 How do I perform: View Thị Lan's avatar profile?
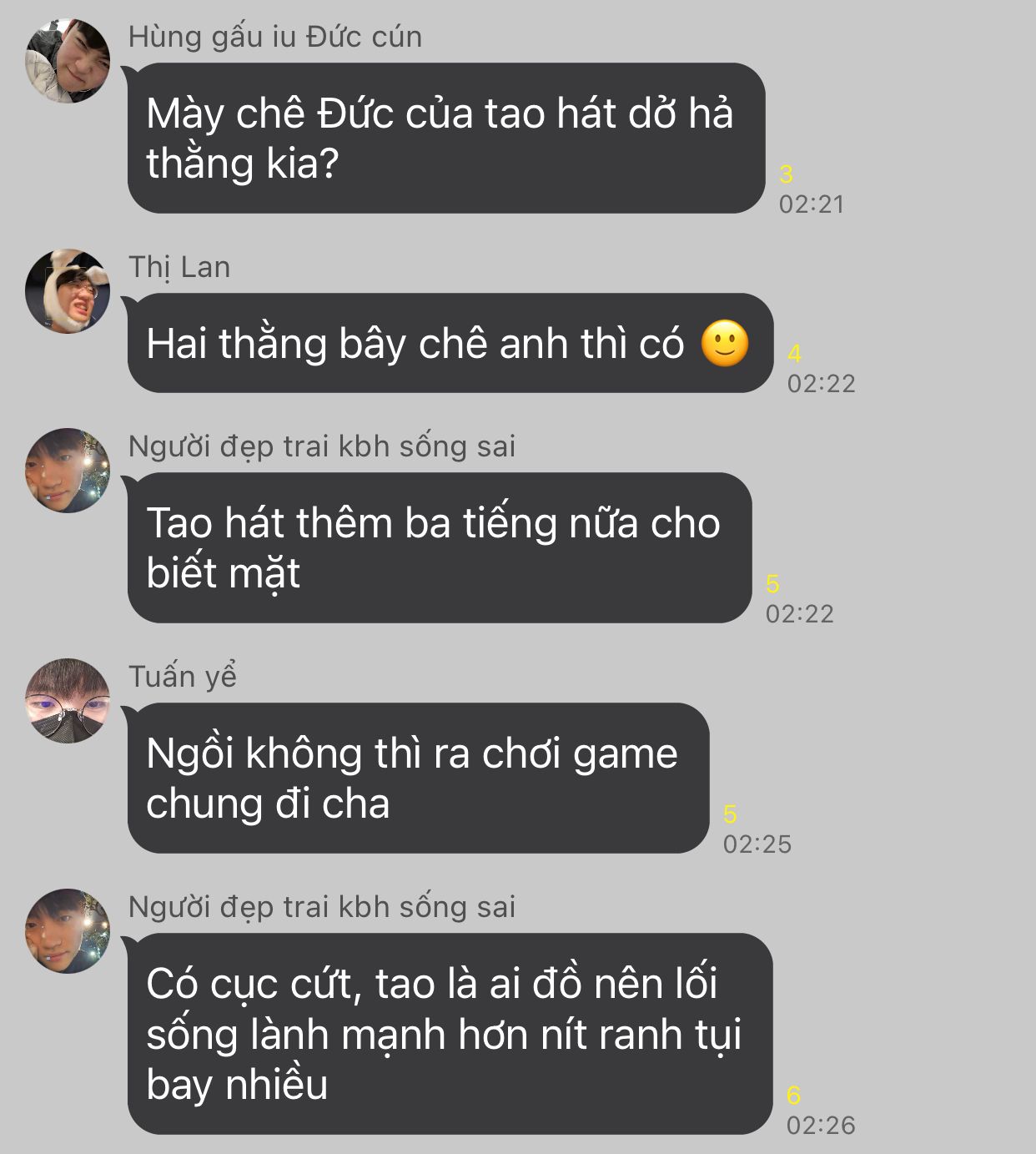click(x=68, y=291)
